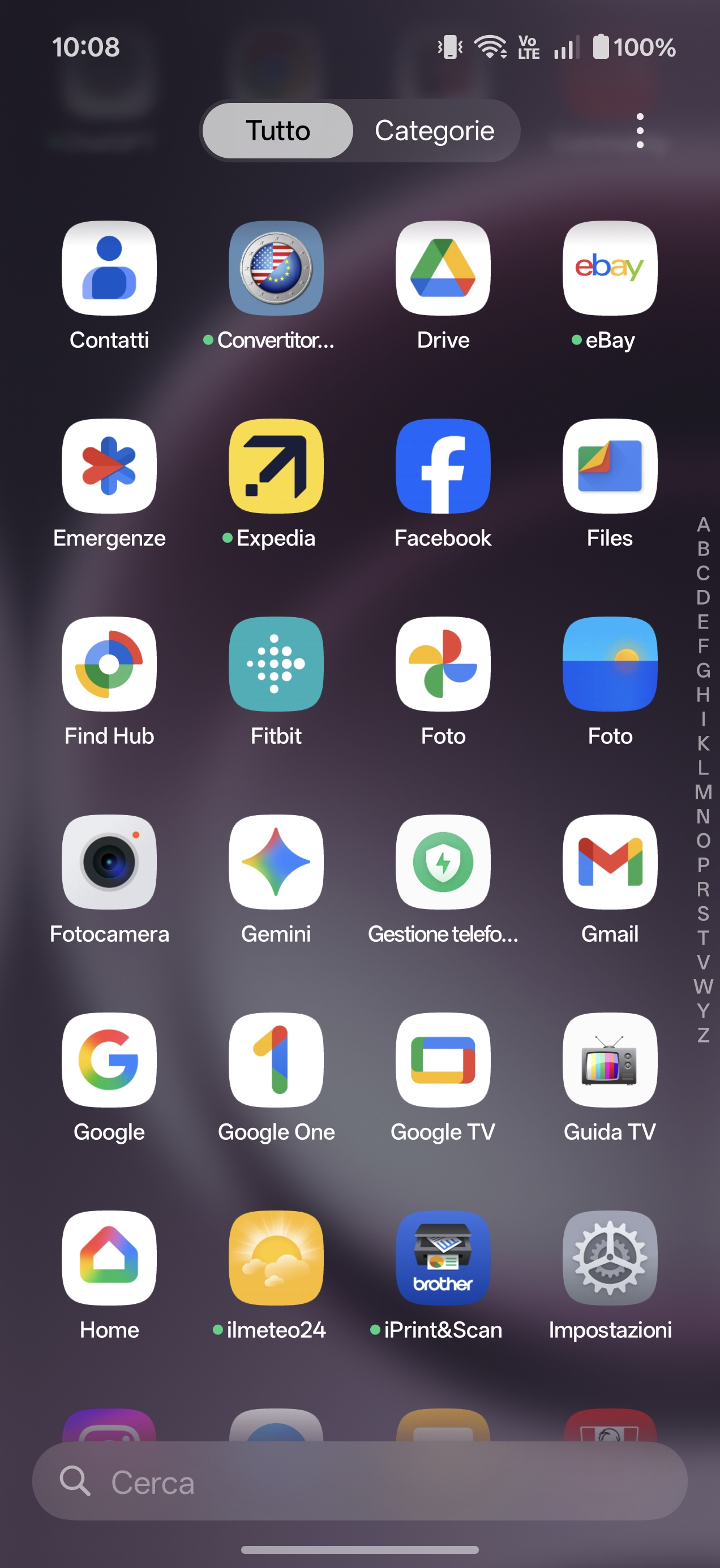Launch Gemini
Image resolution: width=720 pixels, height=1568 pixels.
[x=276, y=862]
